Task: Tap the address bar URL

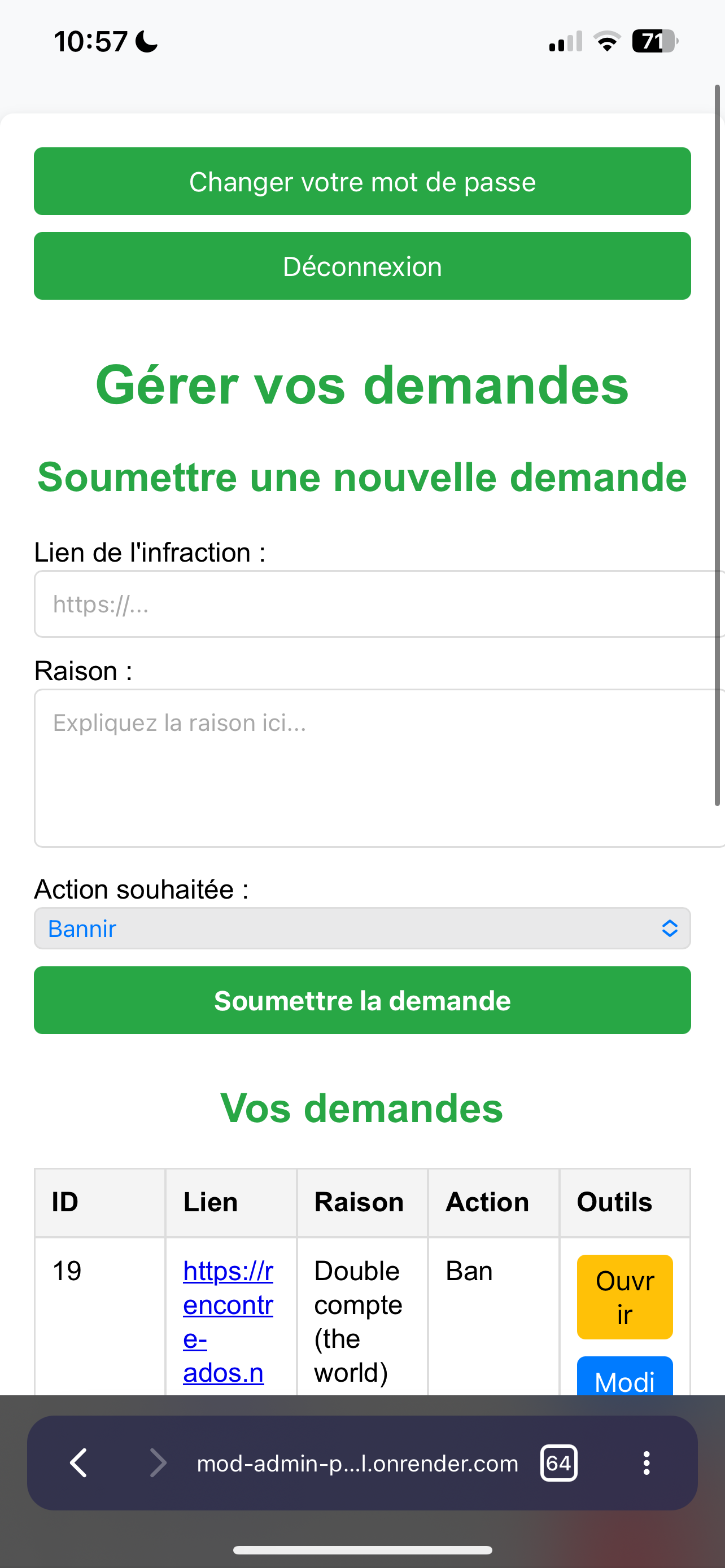Action: coord(357,1464)
